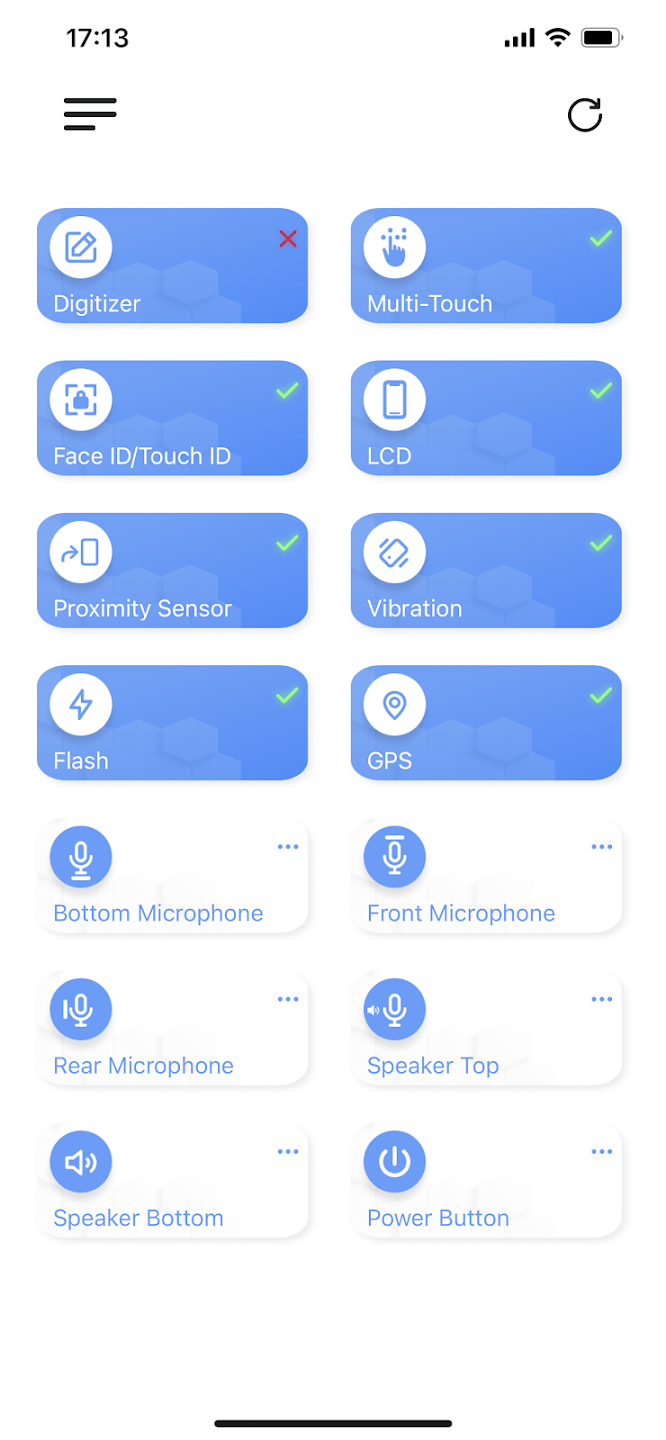Tap the refresh icon

pyautogui.click(x=585, y=115)
